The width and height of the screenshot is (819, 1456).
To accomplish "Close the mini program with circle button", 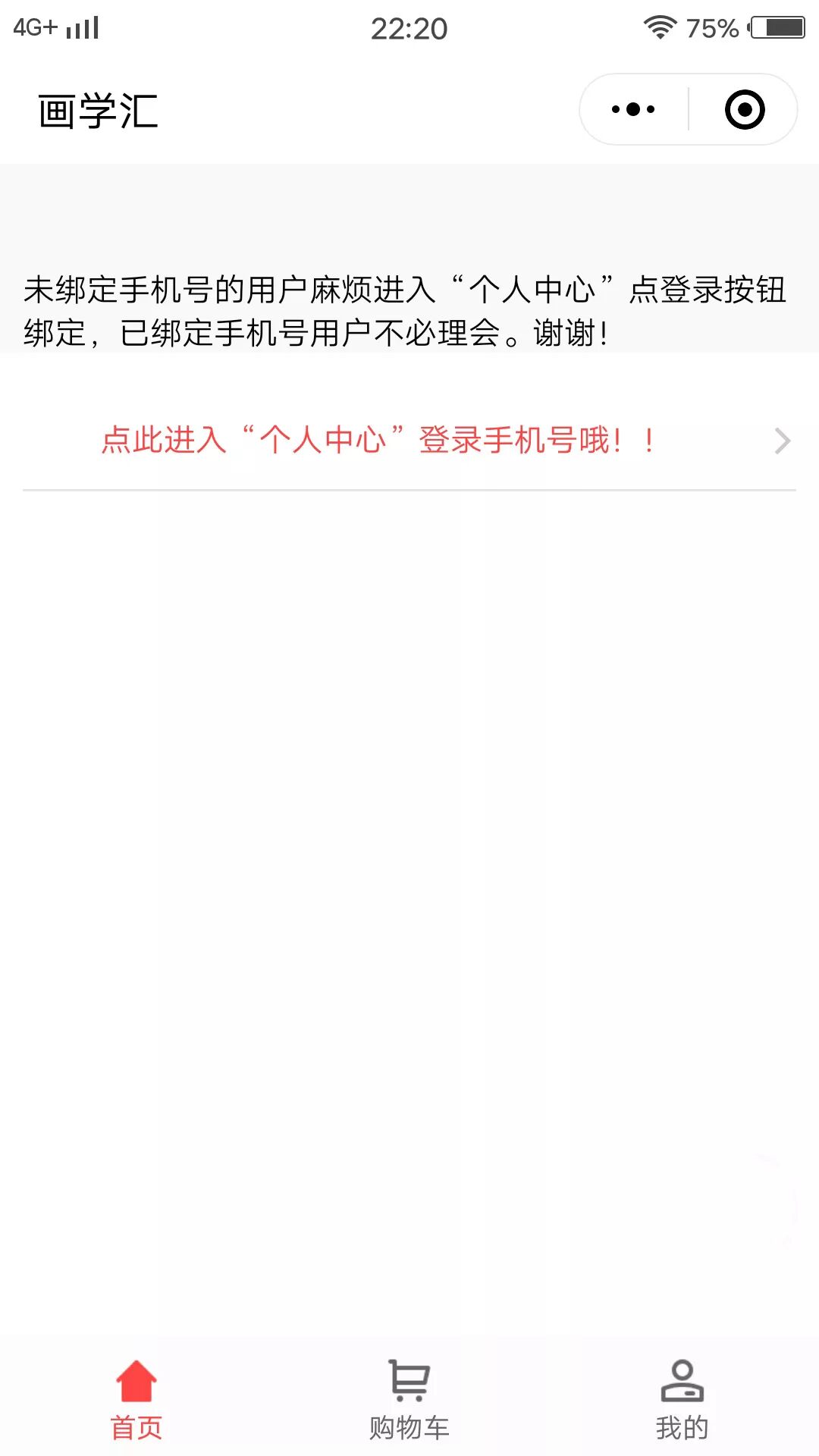I will 745,109.
